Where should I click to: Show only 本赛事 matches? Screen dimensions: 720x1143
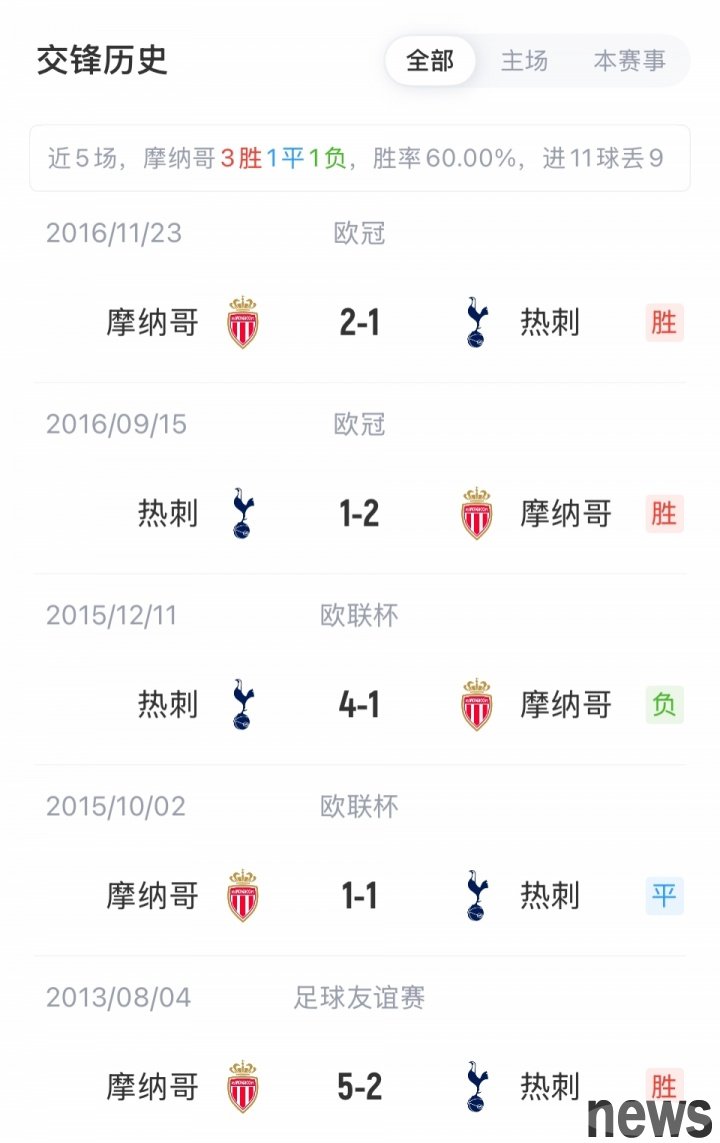(629, 61)
